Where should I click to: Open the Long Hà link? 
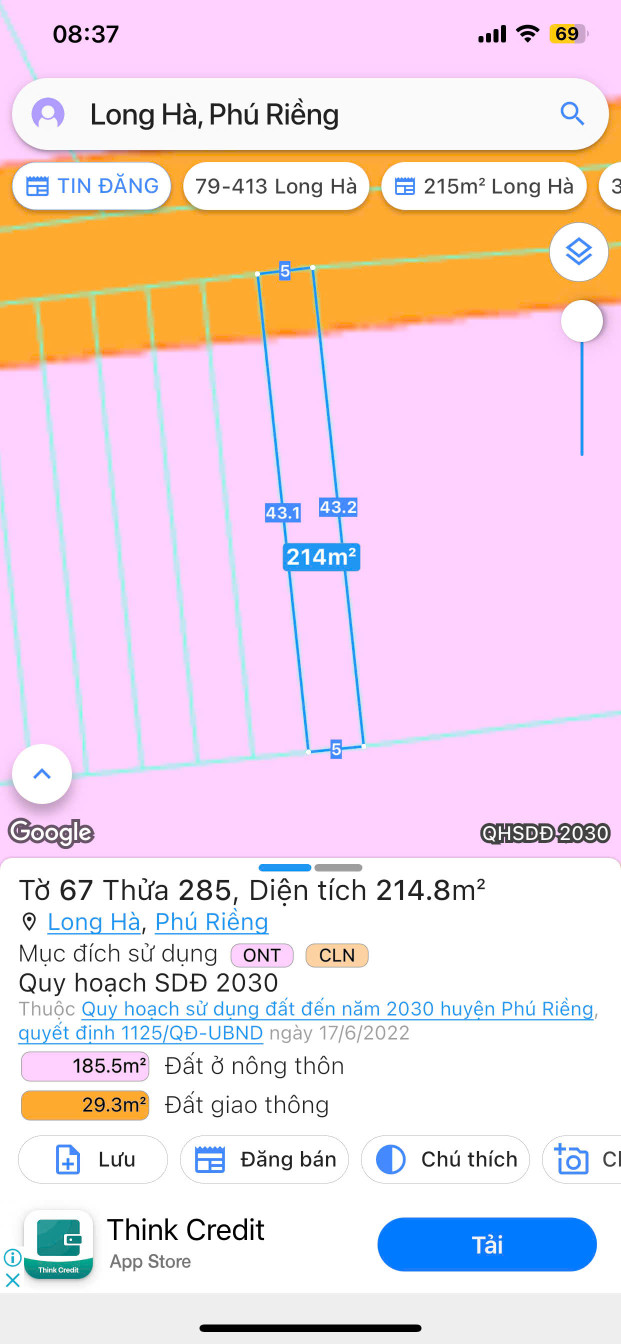(x=94, y=922)
